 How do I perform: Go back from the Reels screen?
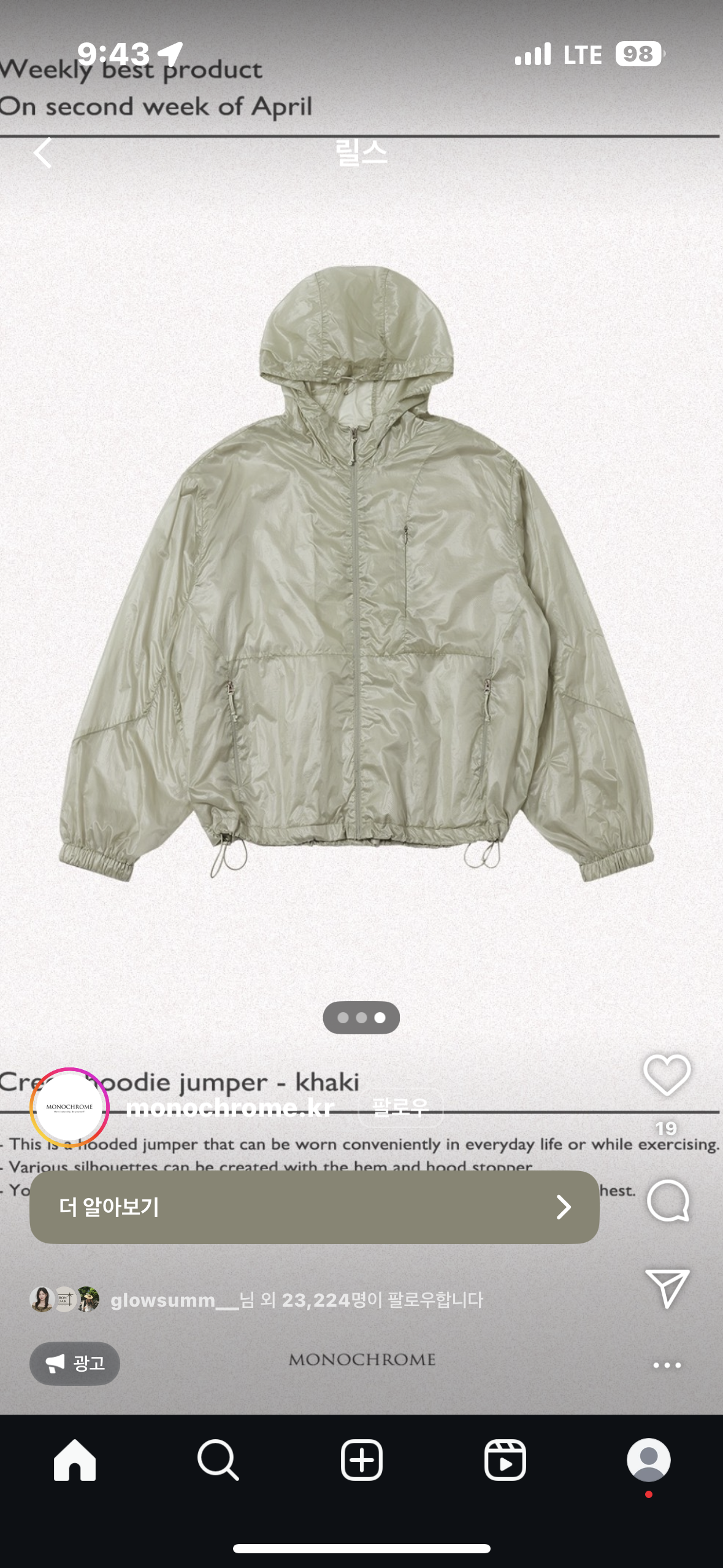pos(43,153)
